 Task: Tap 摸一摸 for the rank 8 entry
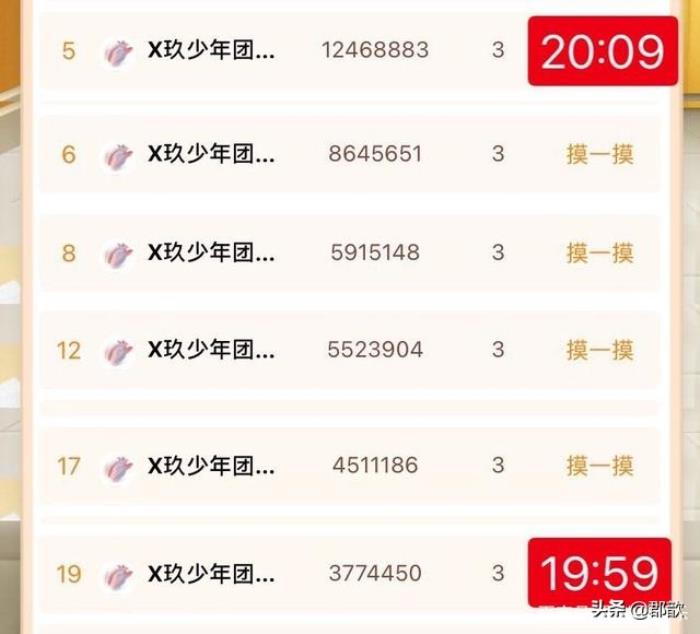click(600, 252)
